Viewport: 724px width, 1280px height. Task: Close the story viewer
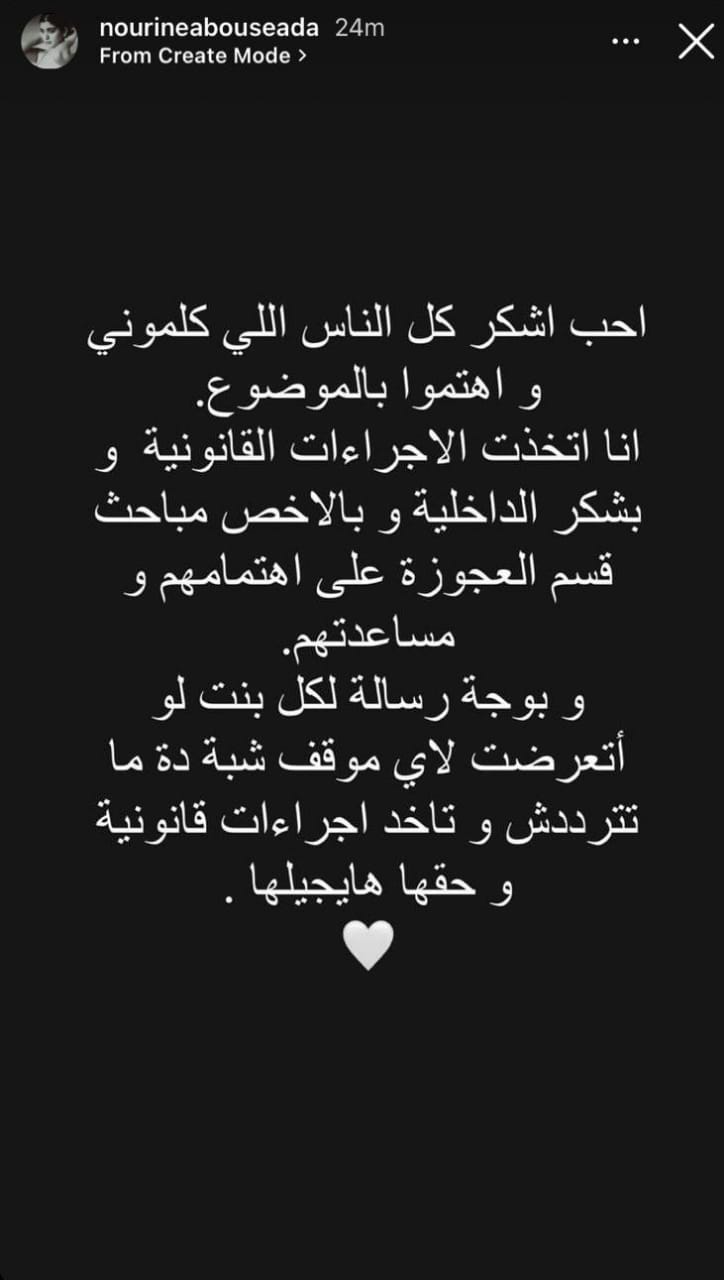click(695, 42)
